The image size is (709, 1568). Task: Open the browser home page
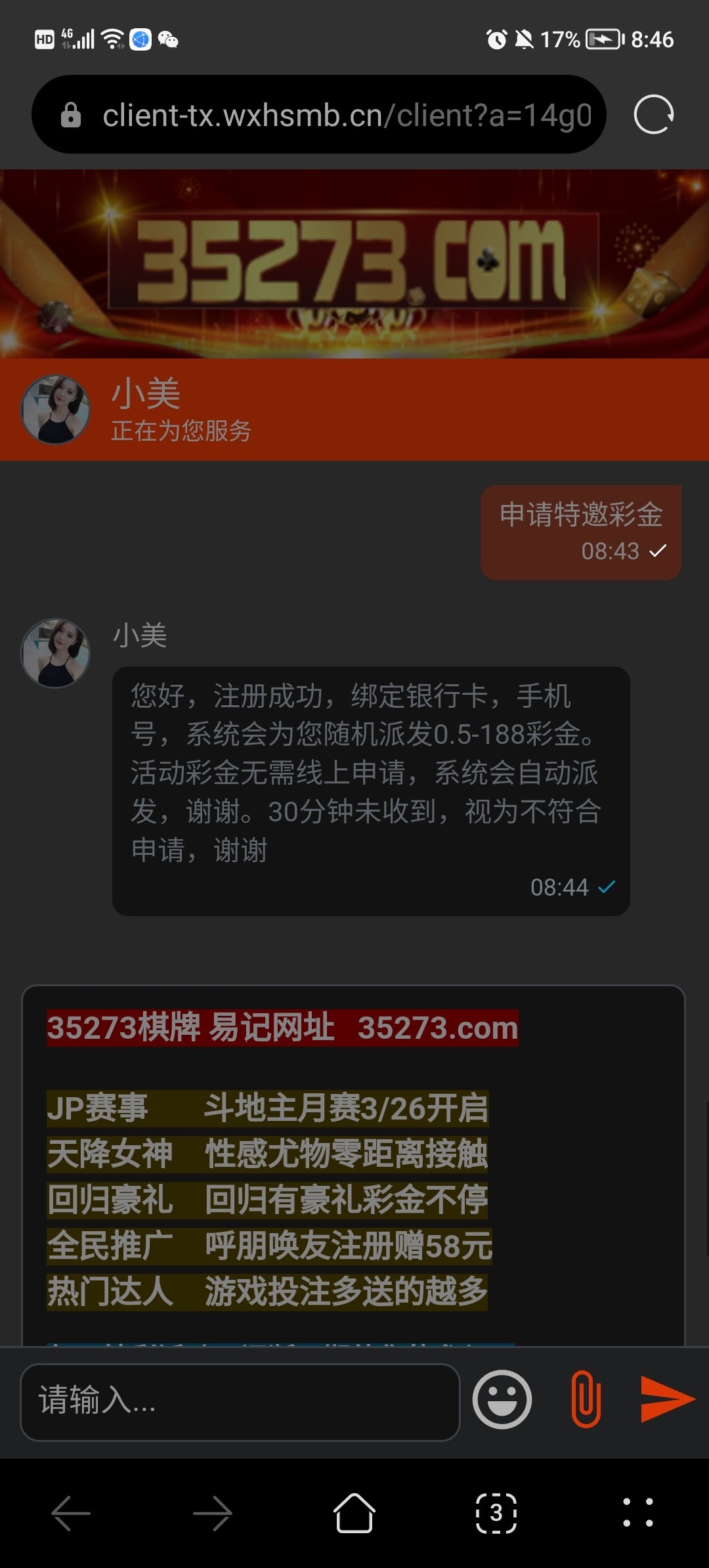point(354,1514)
